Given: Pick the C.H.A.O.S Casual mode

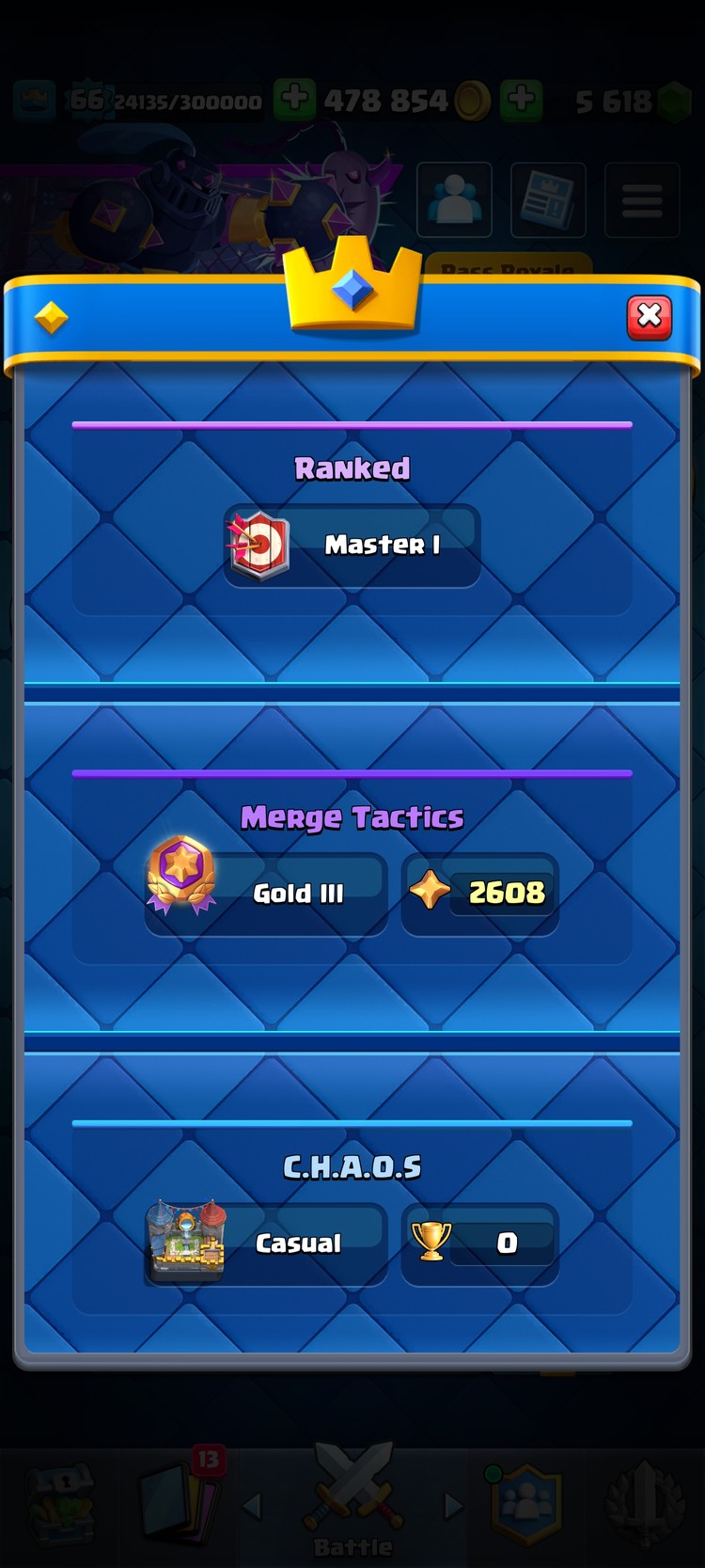Looking at the screenshot, I should [x=267, y=1243].
